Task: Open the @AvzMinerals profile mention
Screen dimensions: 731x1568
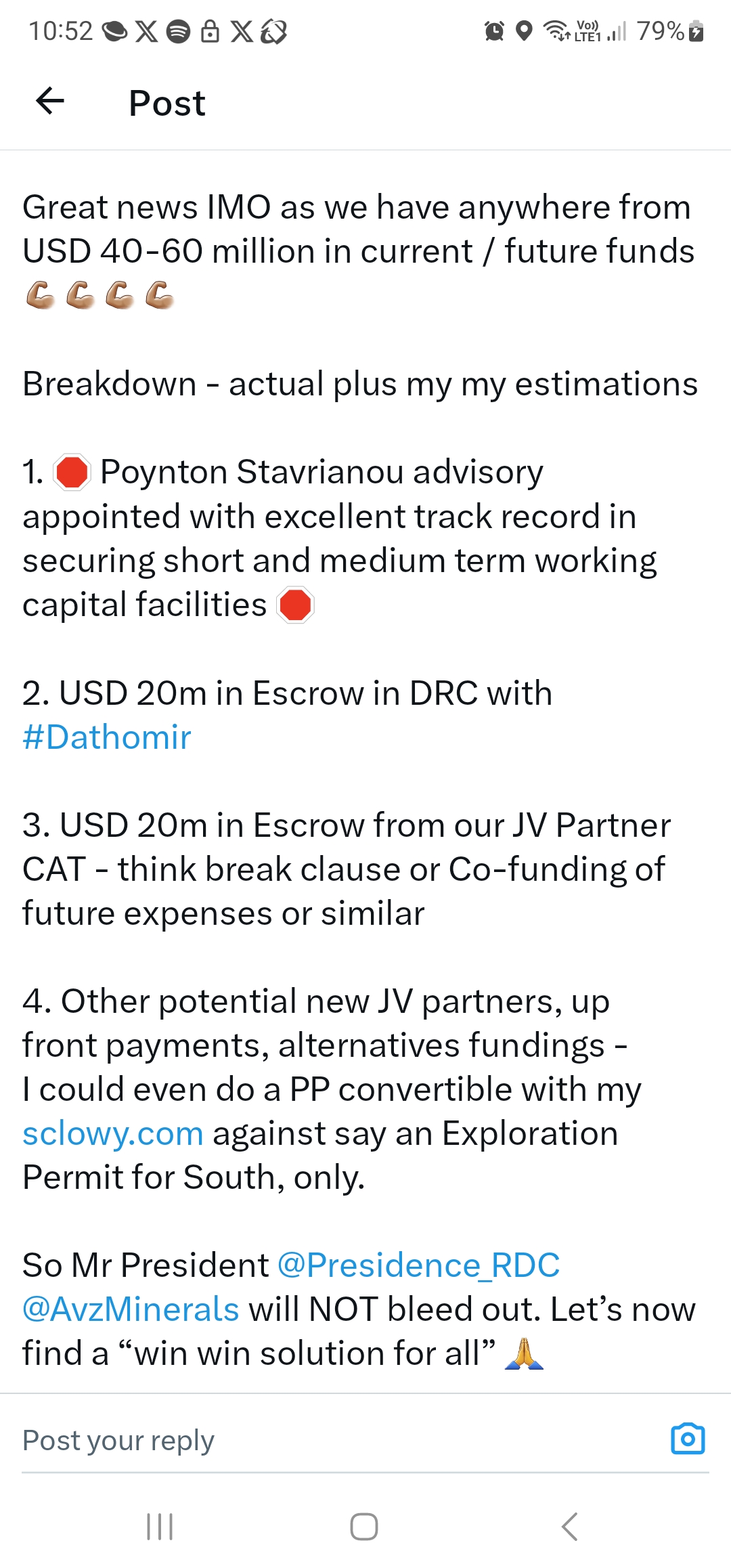Action: pyautogui.click(x=131, y=1309)
